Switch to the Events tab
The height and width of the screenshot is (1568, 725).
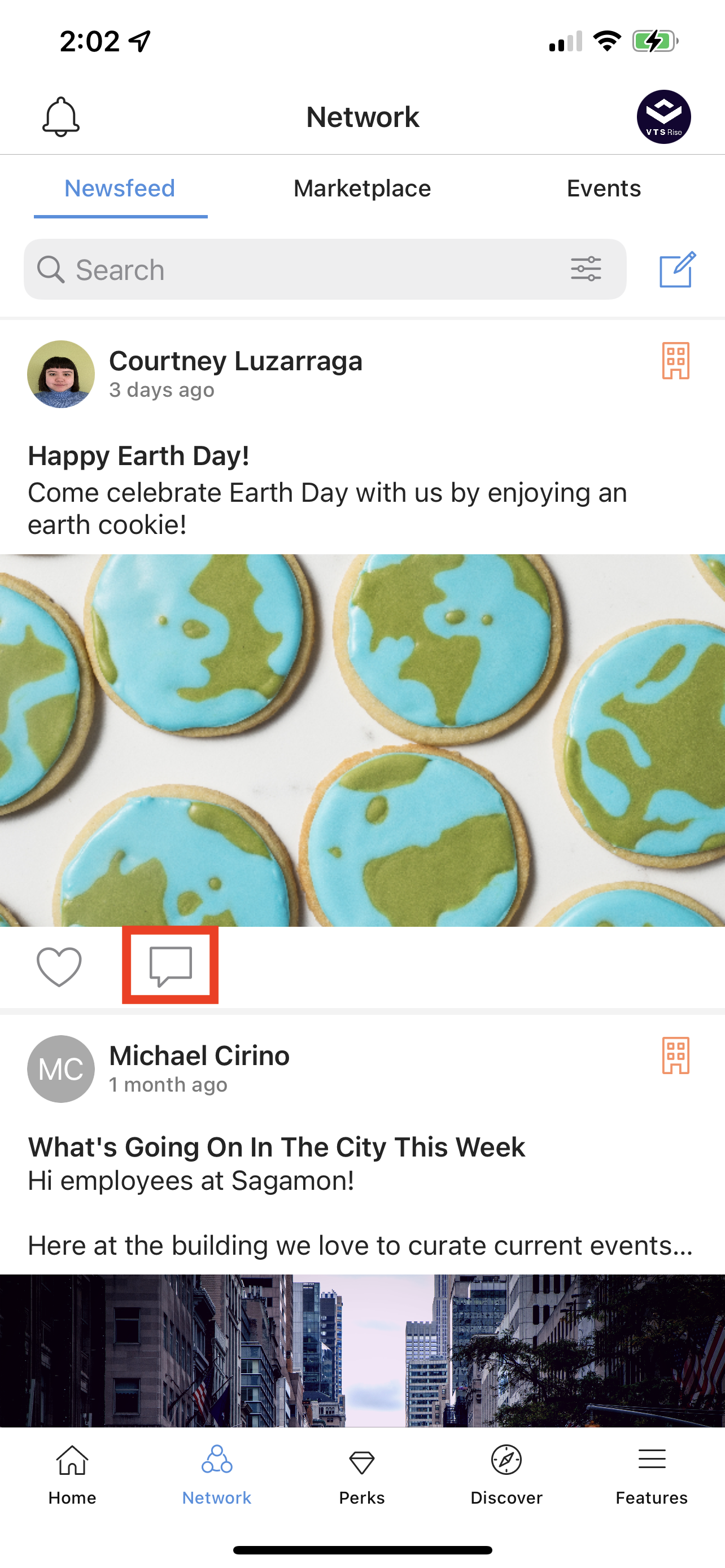point(603,189)
